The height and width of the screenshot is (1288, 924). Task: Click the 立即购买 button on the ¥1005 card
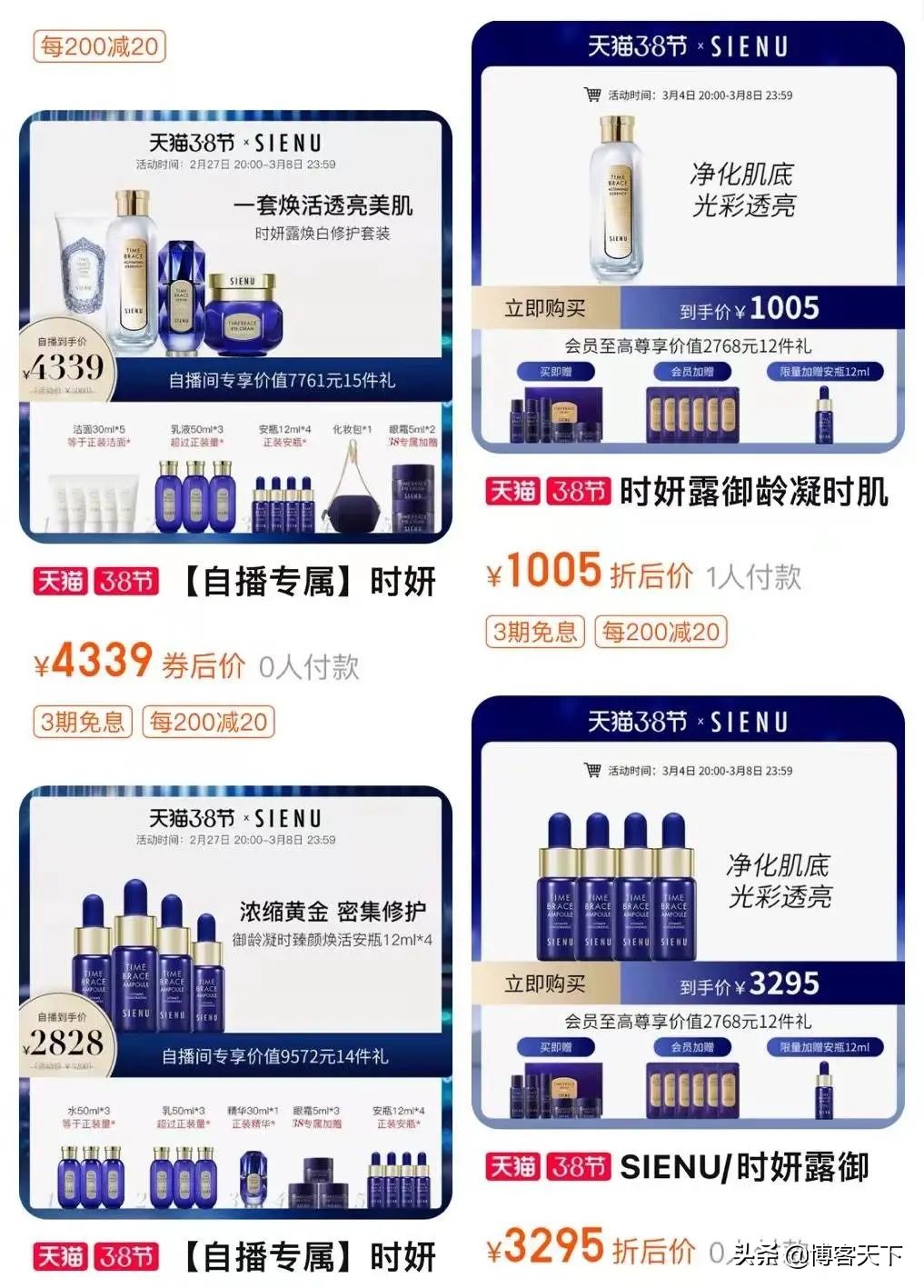[x=547, y=309]
